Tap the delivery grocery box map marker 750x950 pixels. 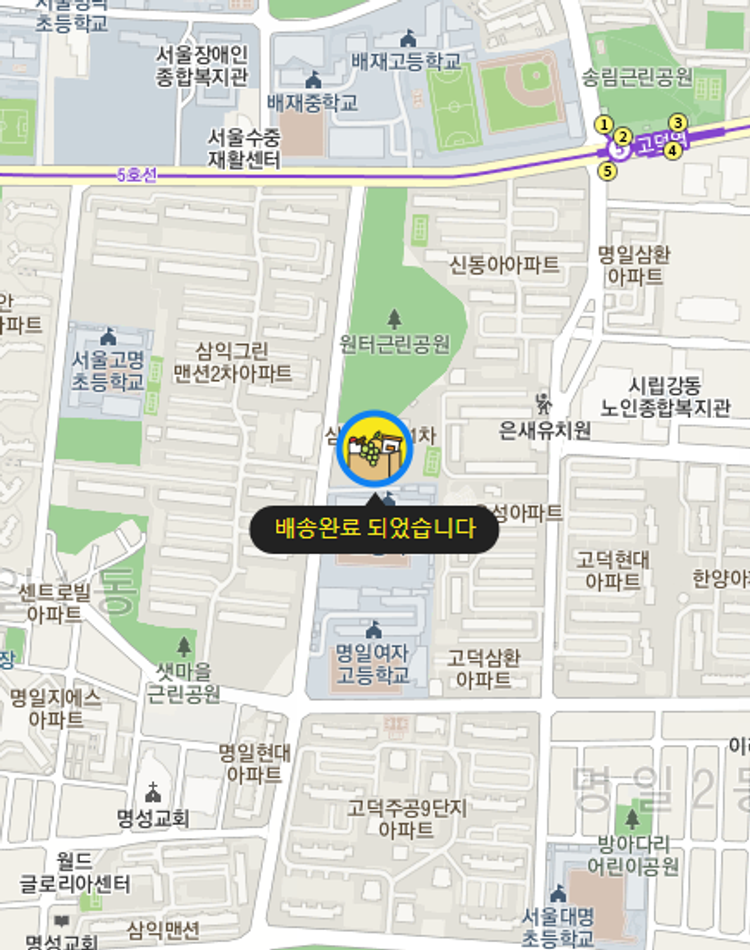click(x=375, y=450)
